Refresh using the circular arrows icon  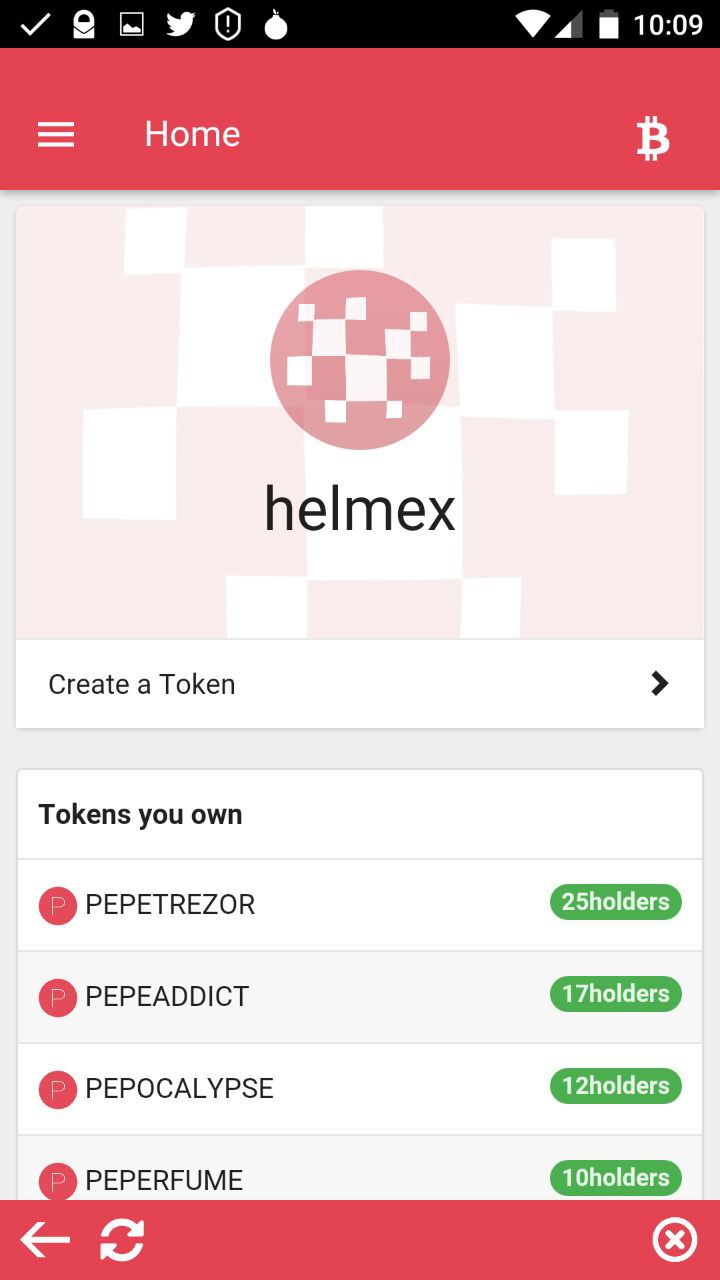pos(122,1241)
